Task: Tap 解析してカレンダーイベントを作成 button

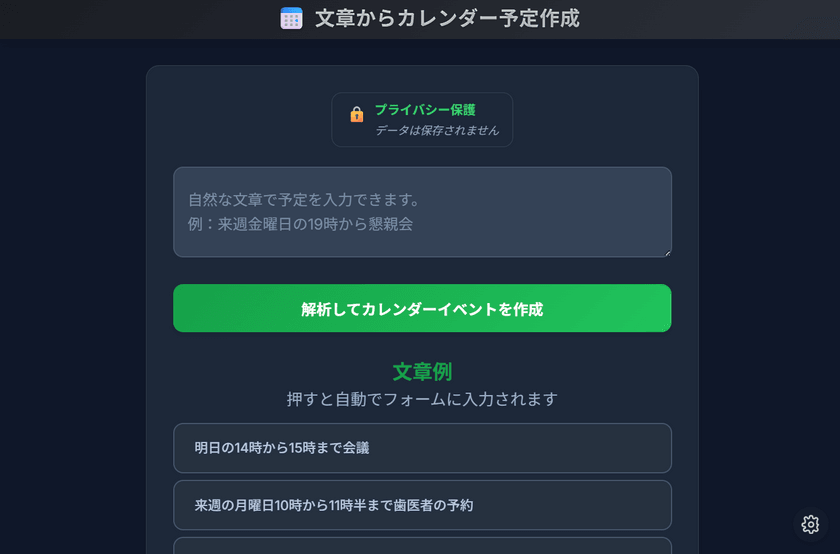Action: (x=422, y=309)
